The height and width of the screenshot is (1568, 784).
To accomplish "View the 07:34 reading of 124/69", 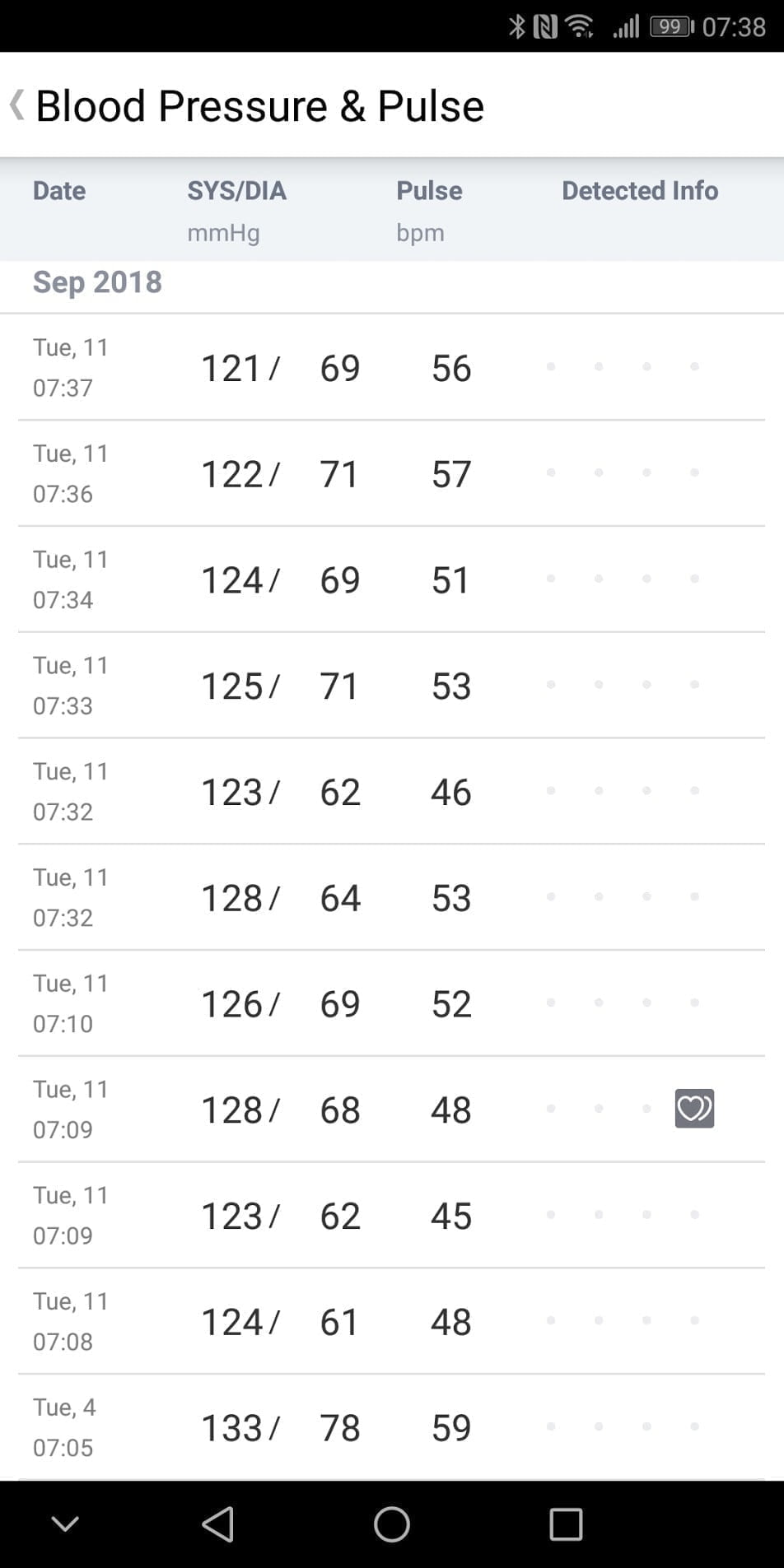I will (x=391, y=579).
